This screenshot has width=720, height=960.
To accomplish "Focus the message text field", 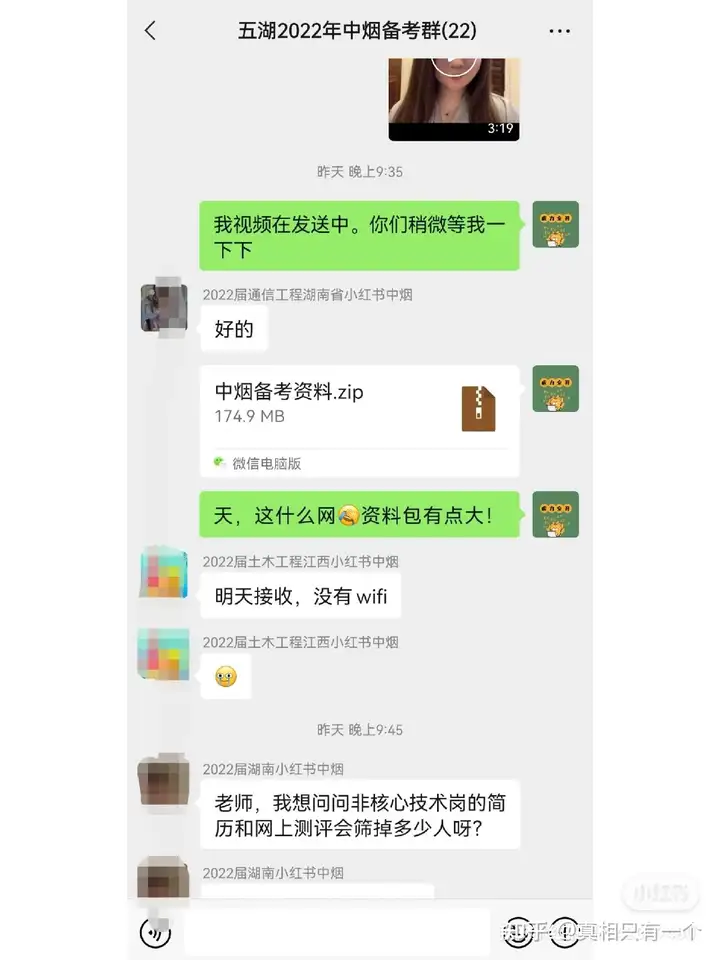I will [x=337, y=932].
